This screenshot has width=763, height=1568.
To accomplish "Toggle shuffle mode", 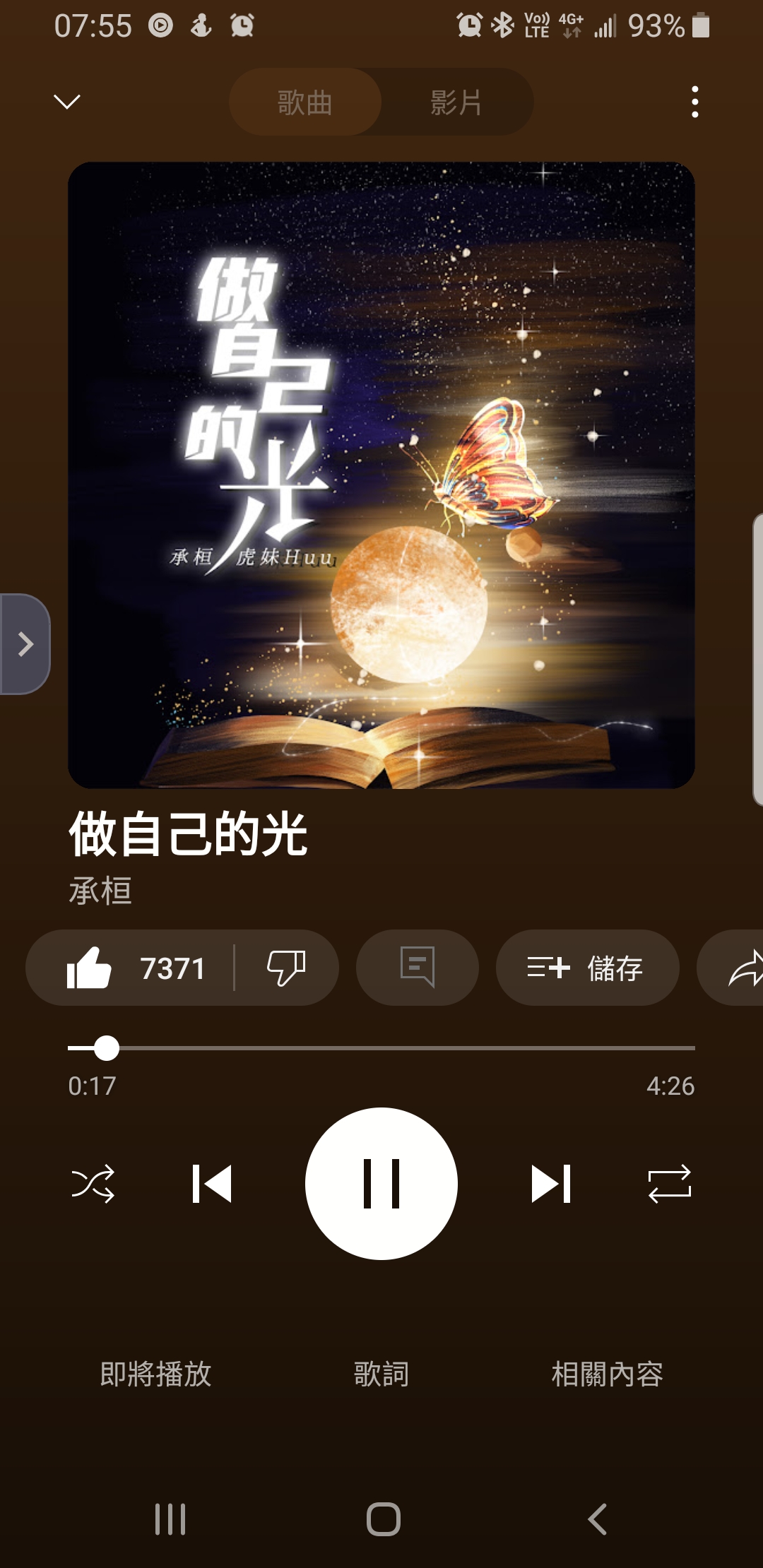I will [x=93, y=1184].
